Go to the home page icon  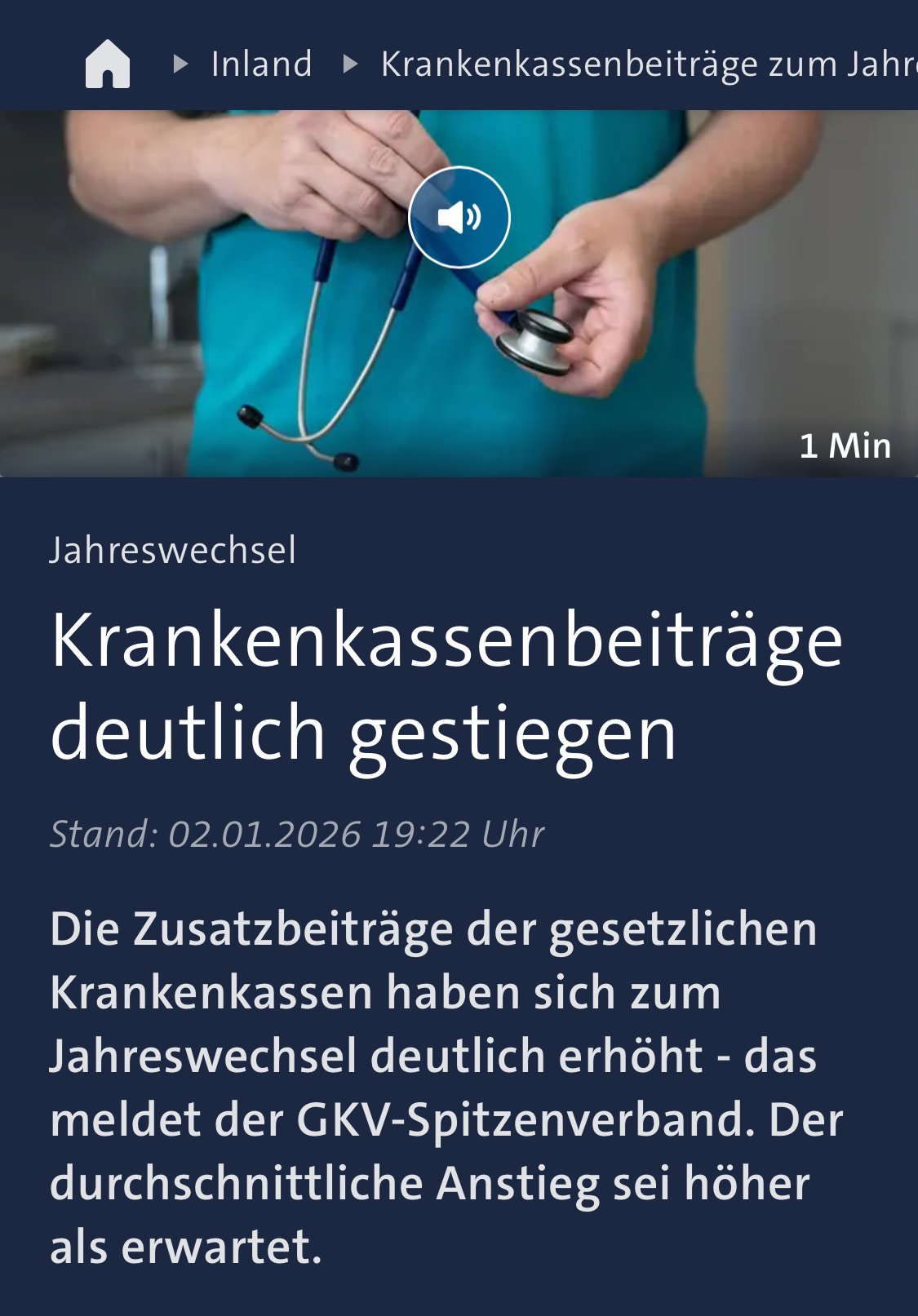tap(107, 64)
